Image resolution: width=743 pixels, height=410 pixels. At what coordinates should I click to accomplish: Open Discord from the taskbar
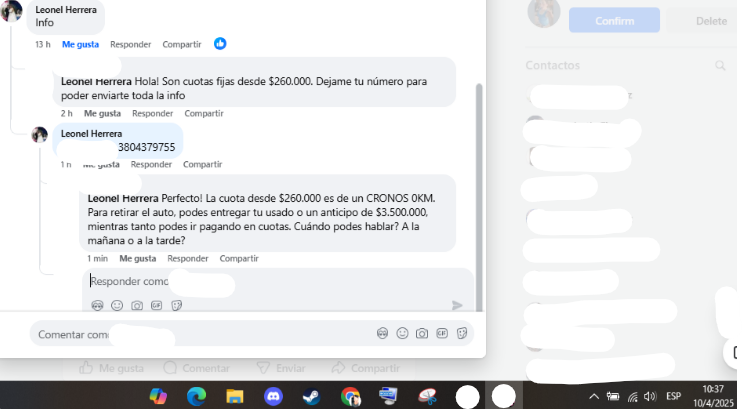(x=273, y=396)
